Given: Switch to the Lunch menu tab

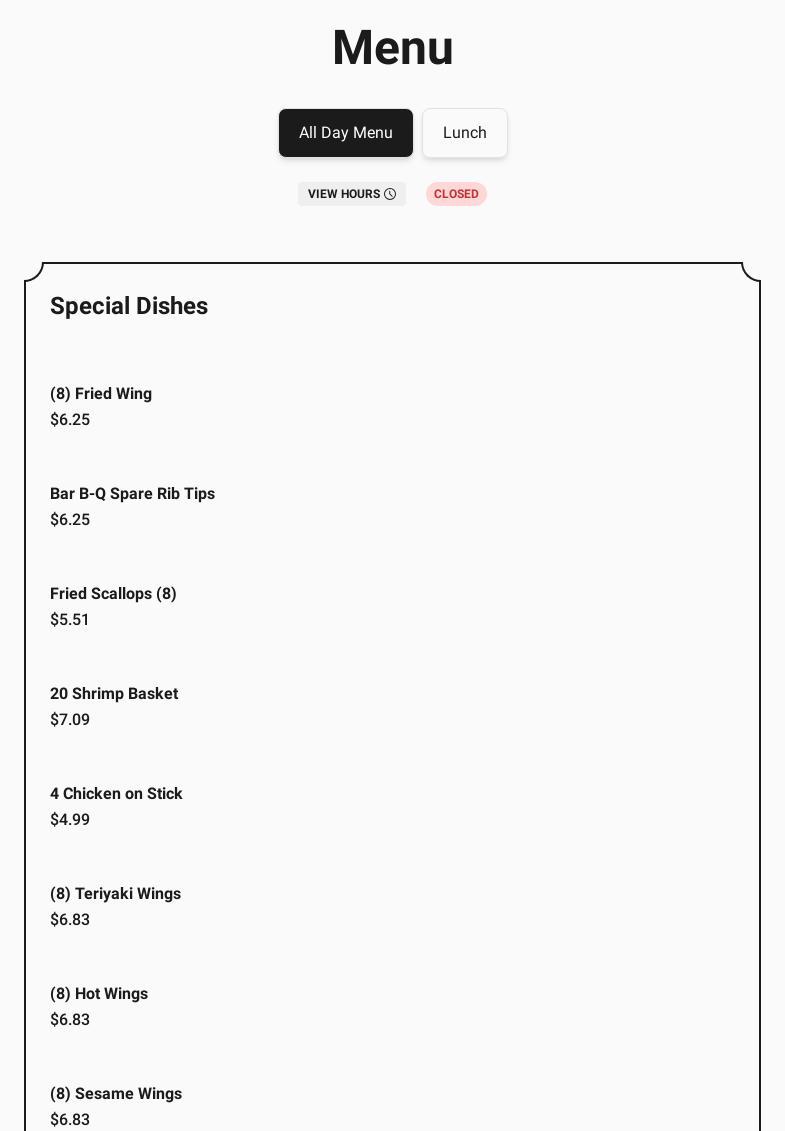Looking at the screenshot, I should (x=464, y=133).
